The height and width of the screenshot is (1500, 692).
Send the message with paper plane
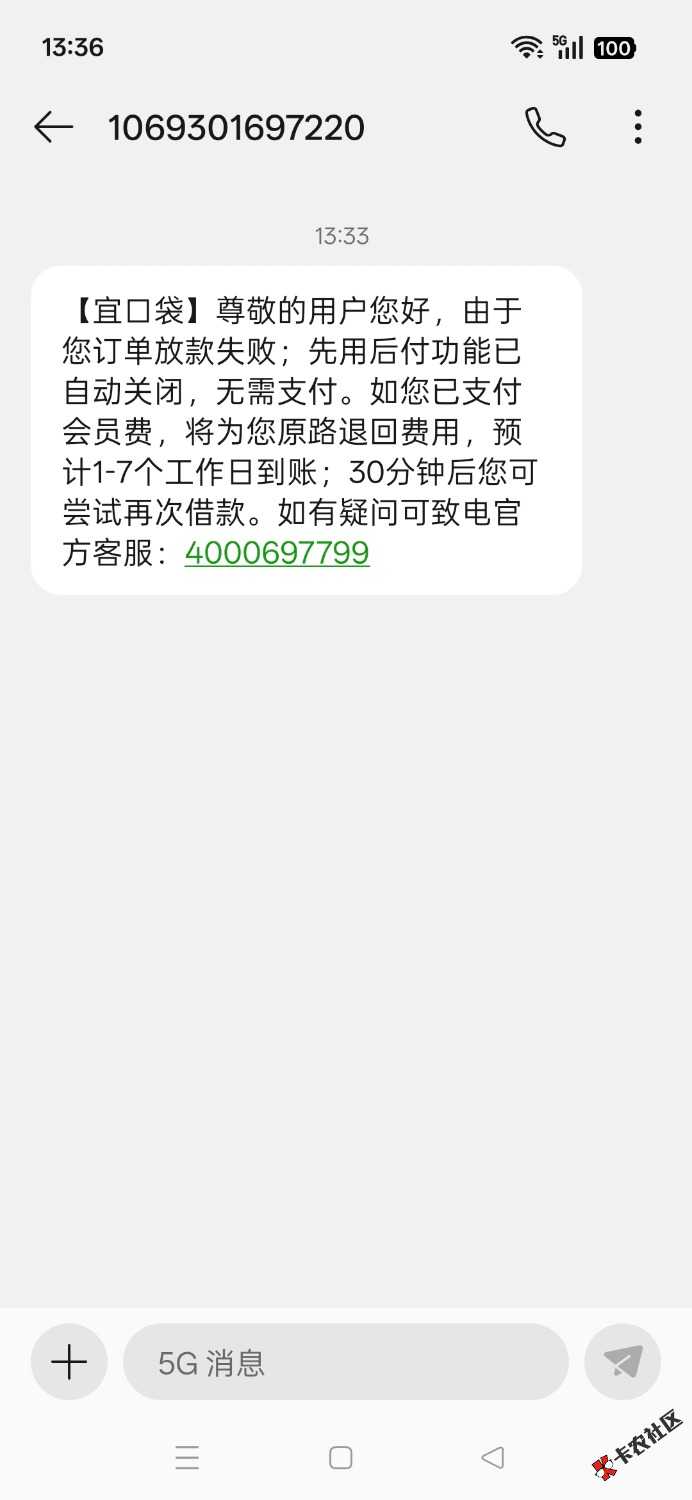622,1362
